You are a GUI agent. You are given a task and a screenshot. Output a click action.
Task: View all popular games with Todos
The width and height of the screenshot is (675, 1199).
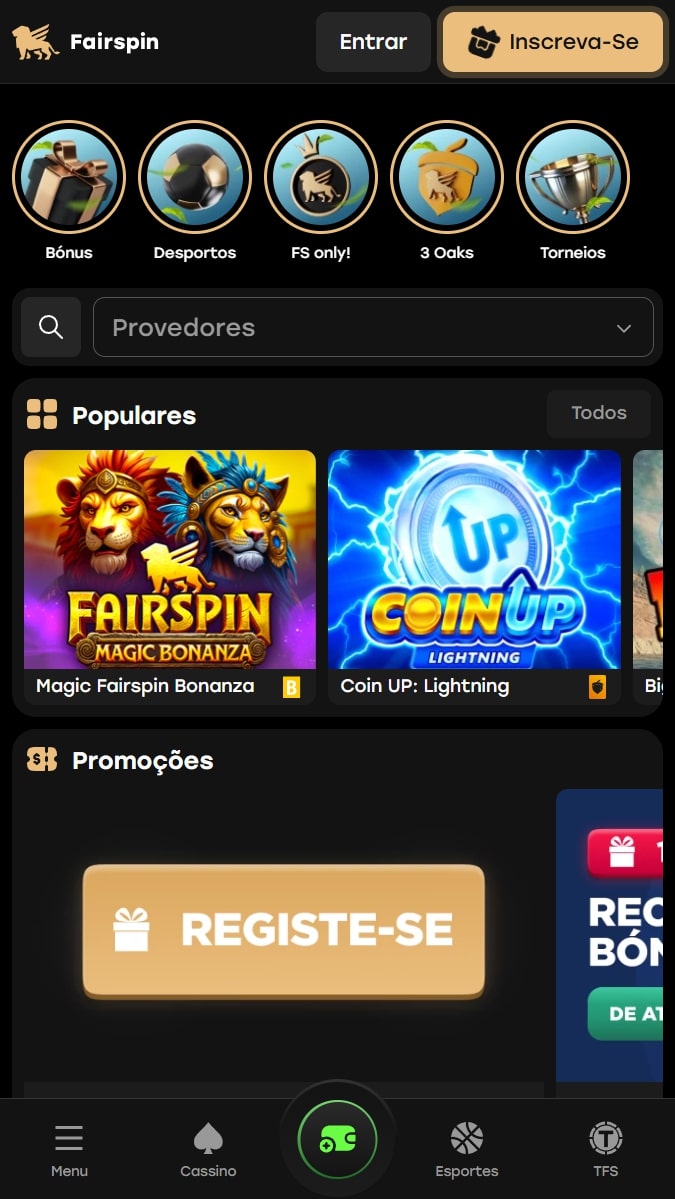tap(598, 413)
